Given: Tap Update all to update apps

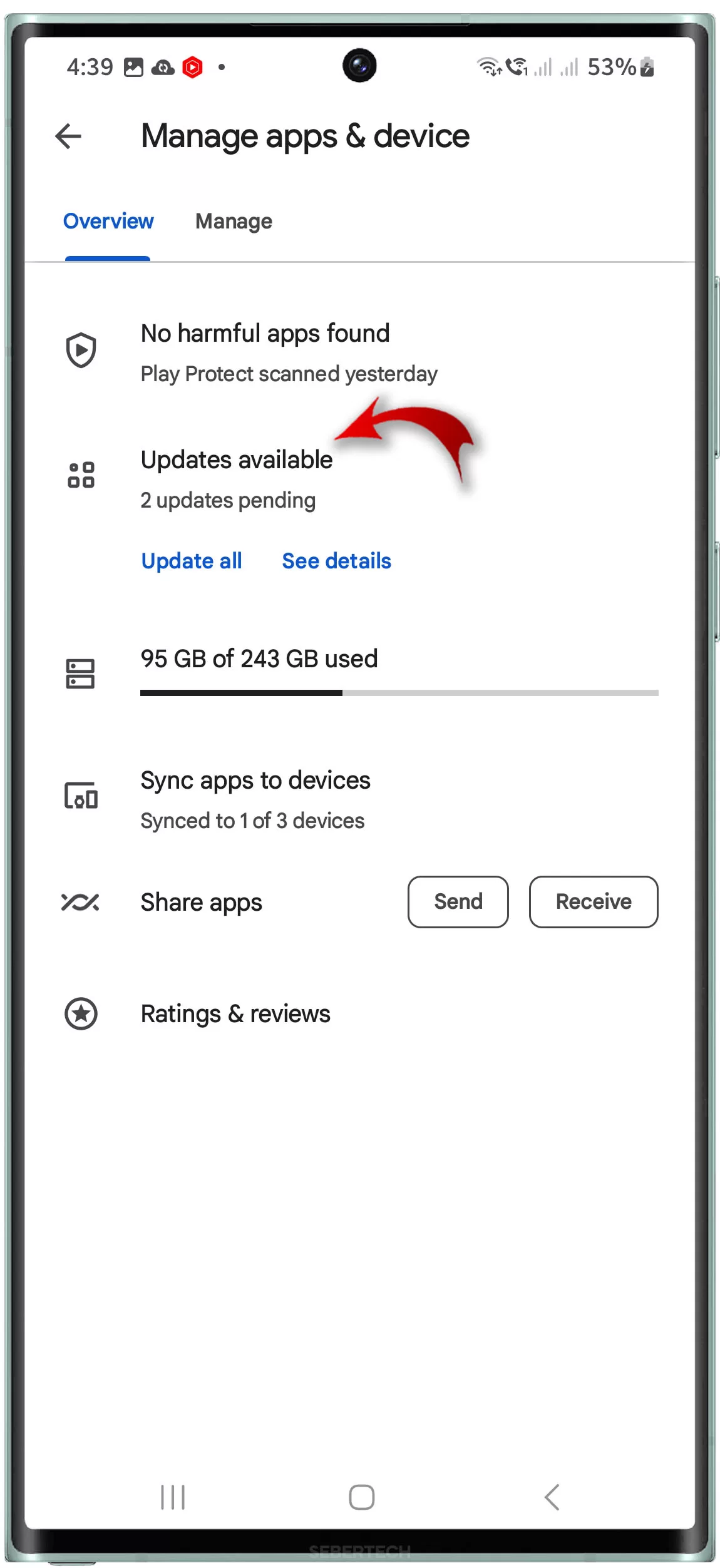Looking at the screenshot, I should 192,561.
